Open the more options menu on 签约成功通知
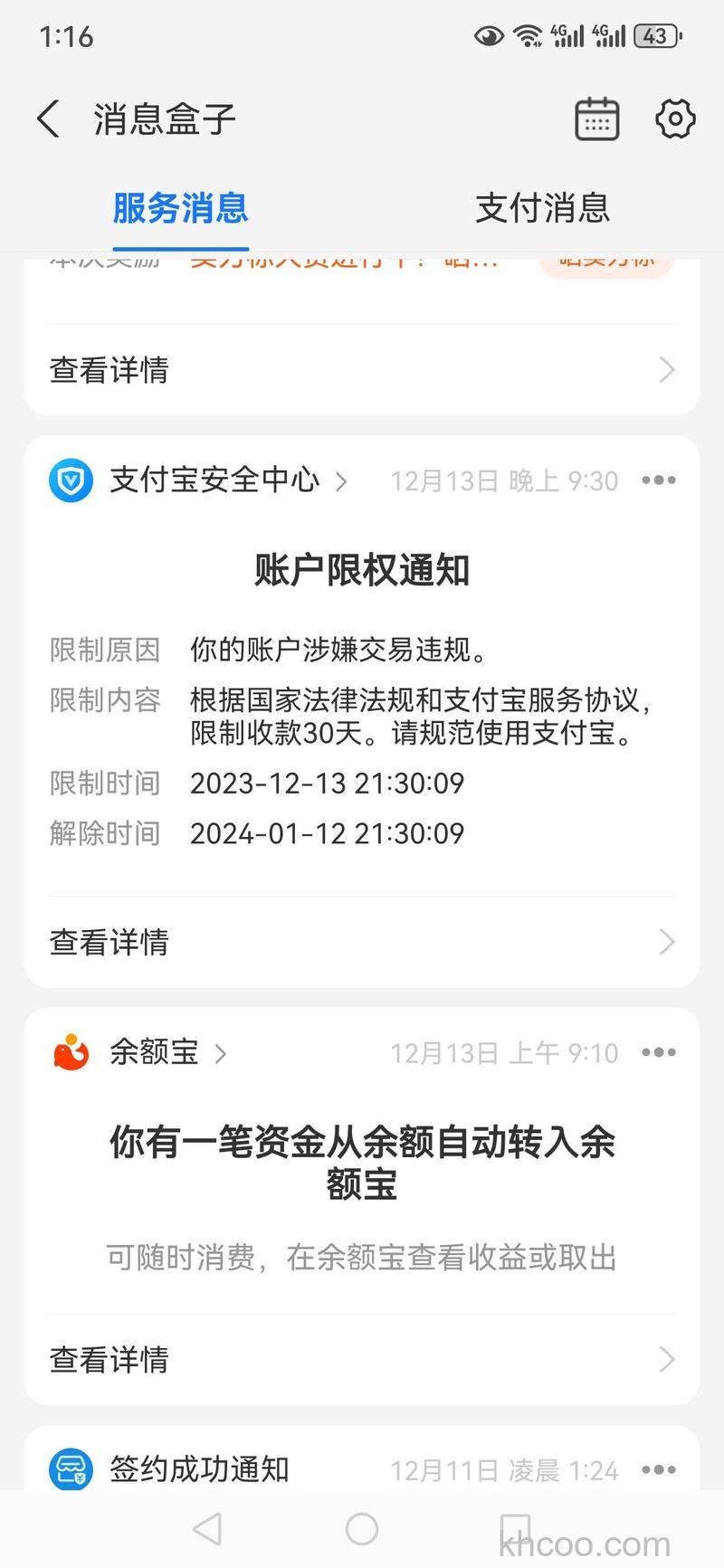The height and width of the screenshot is (1568, 724). tap(658, 1469)
